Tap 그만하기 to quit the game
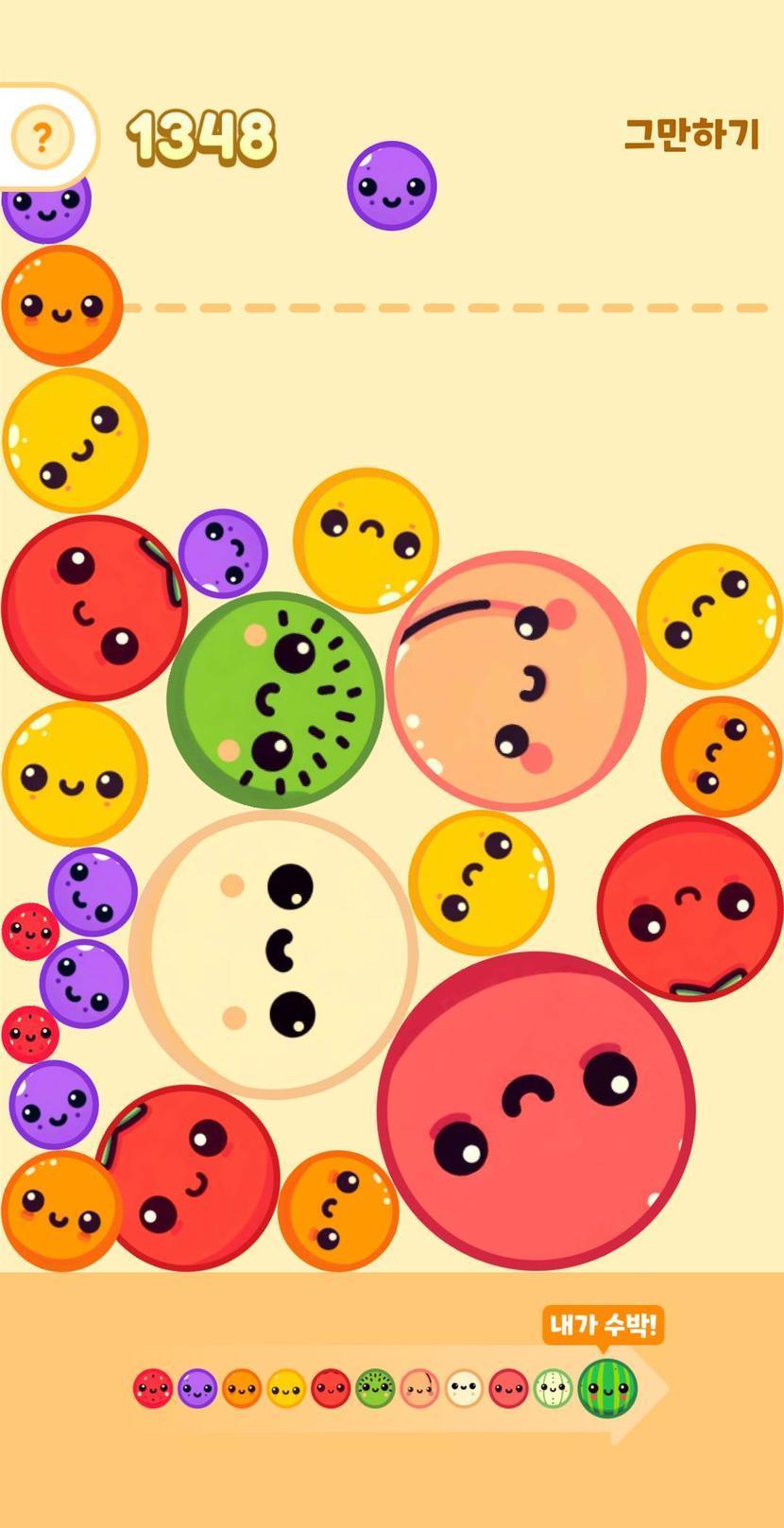This screenshot has height=1528, width=784. [691, 134]
